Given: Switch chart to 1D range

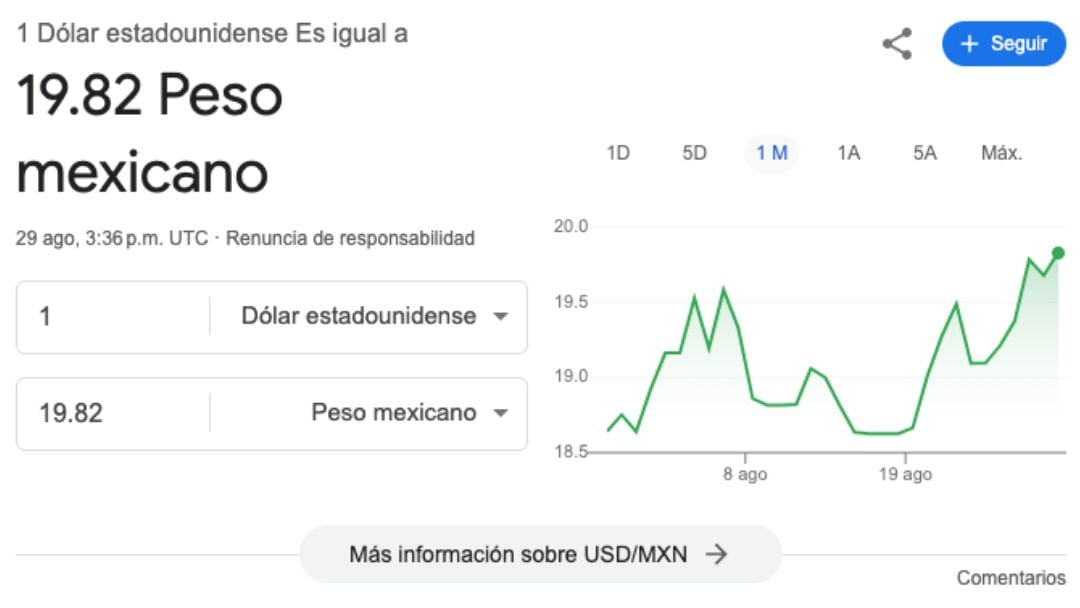Looking at the screenshot, I should (618, 153).
